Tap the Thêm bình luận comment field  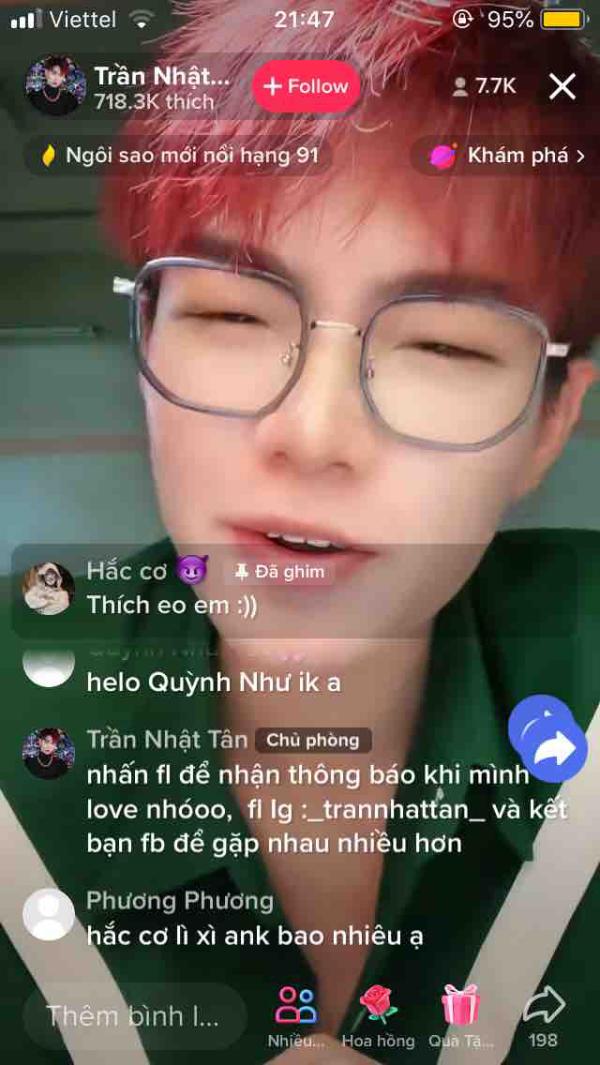pos(134,1016)
